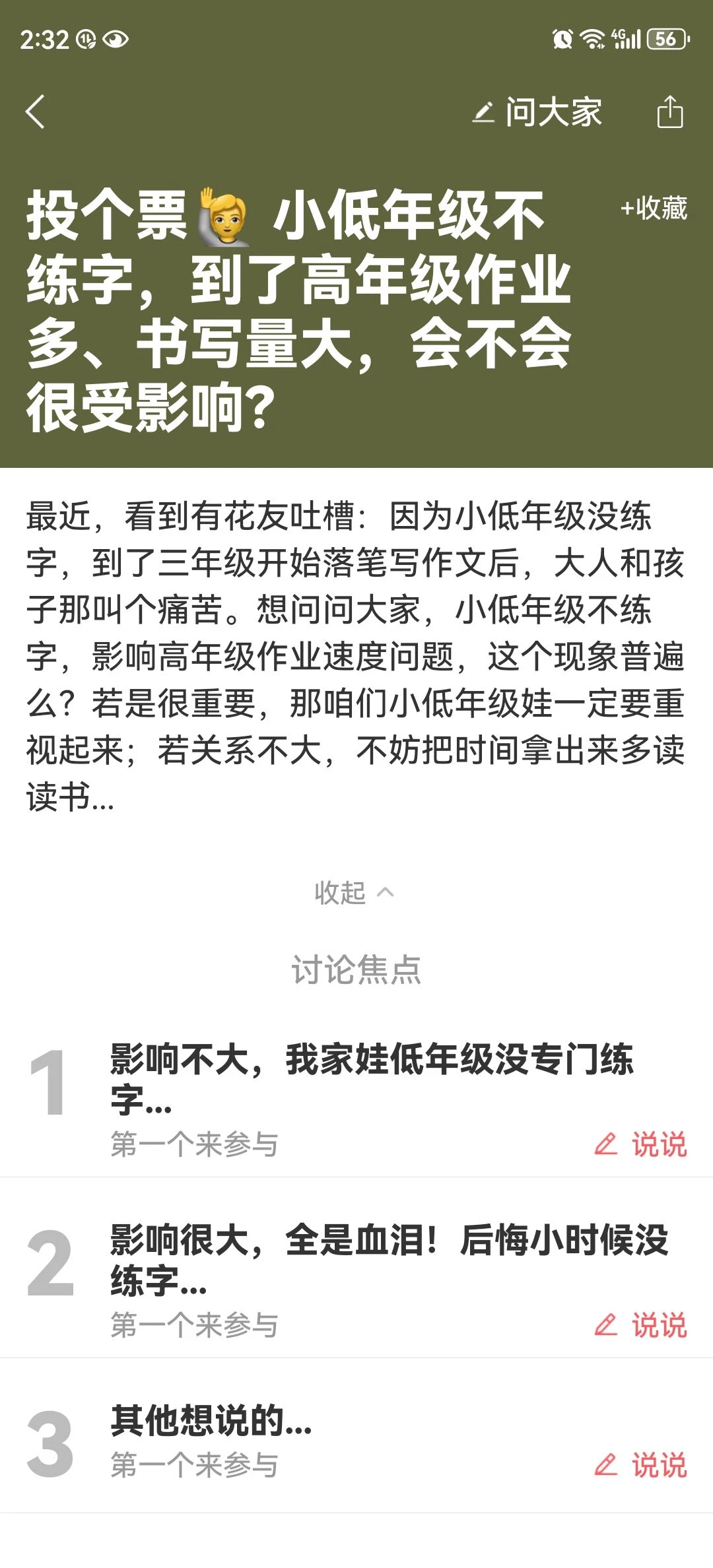713x1568 pixels.
Task: Tap 说说 for option 1 影响不大
Action: (640, 1144)
